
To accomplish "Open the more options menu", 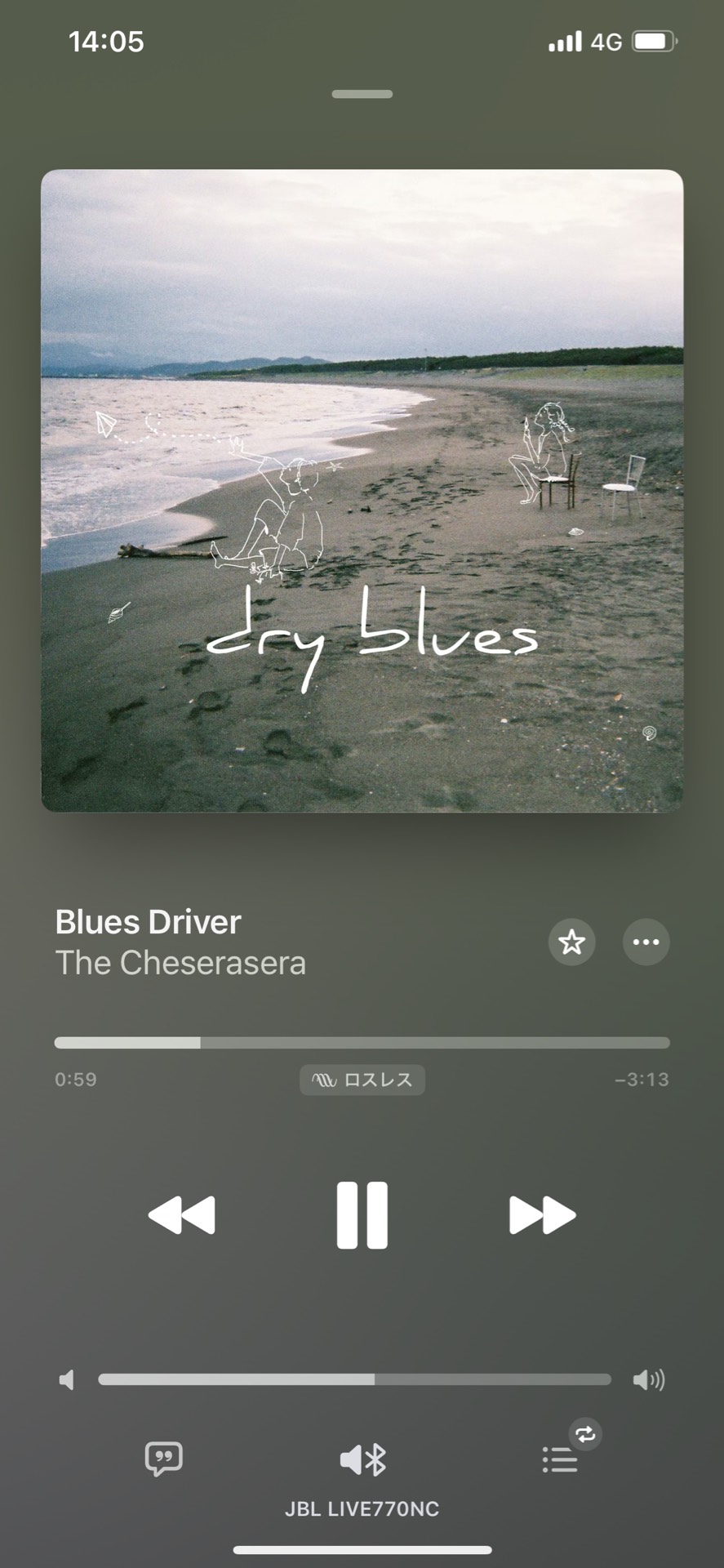I will point(646,942).
